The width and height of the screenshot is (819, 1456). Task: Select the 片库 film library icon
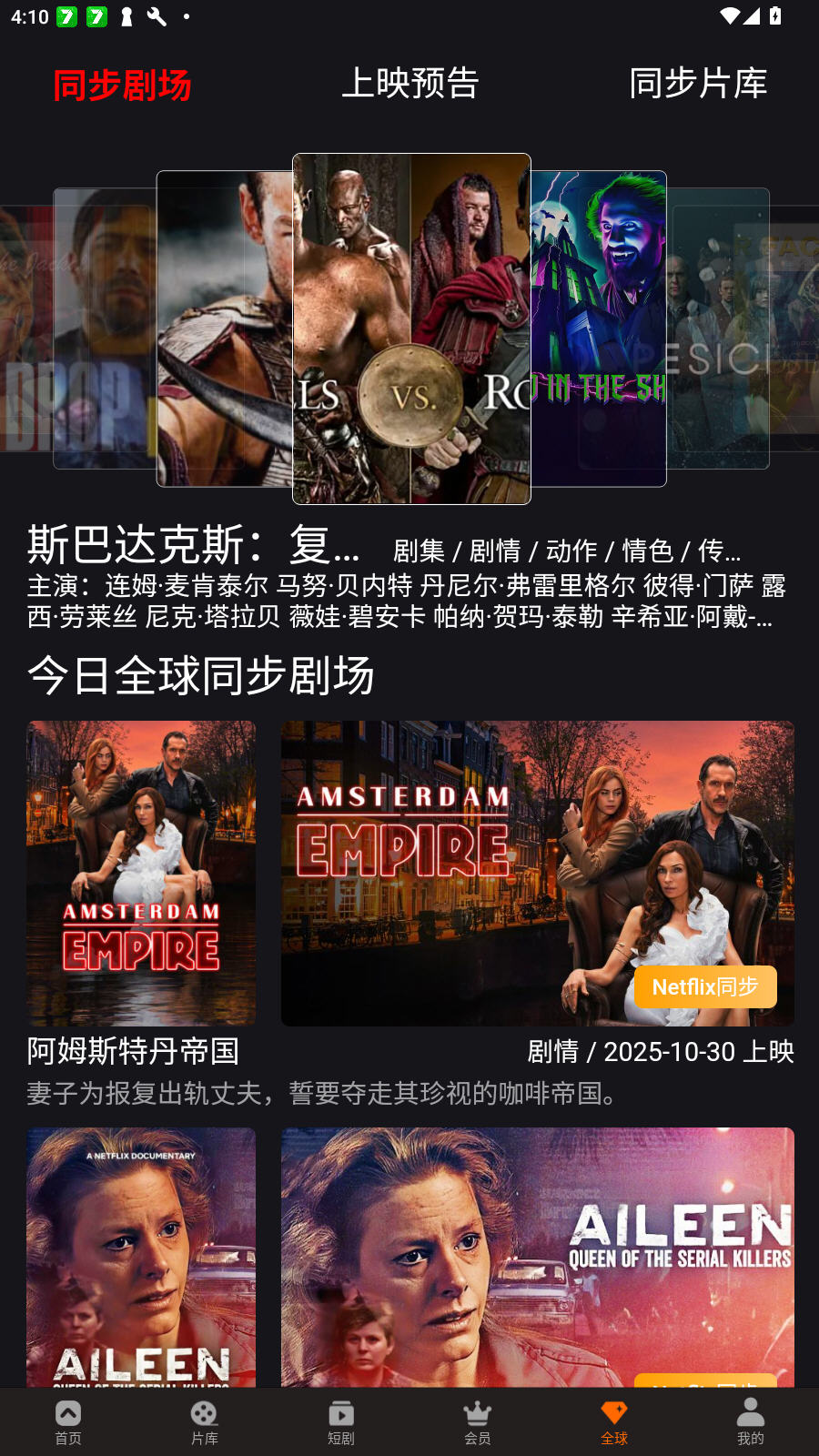(x=205, y=1420)
